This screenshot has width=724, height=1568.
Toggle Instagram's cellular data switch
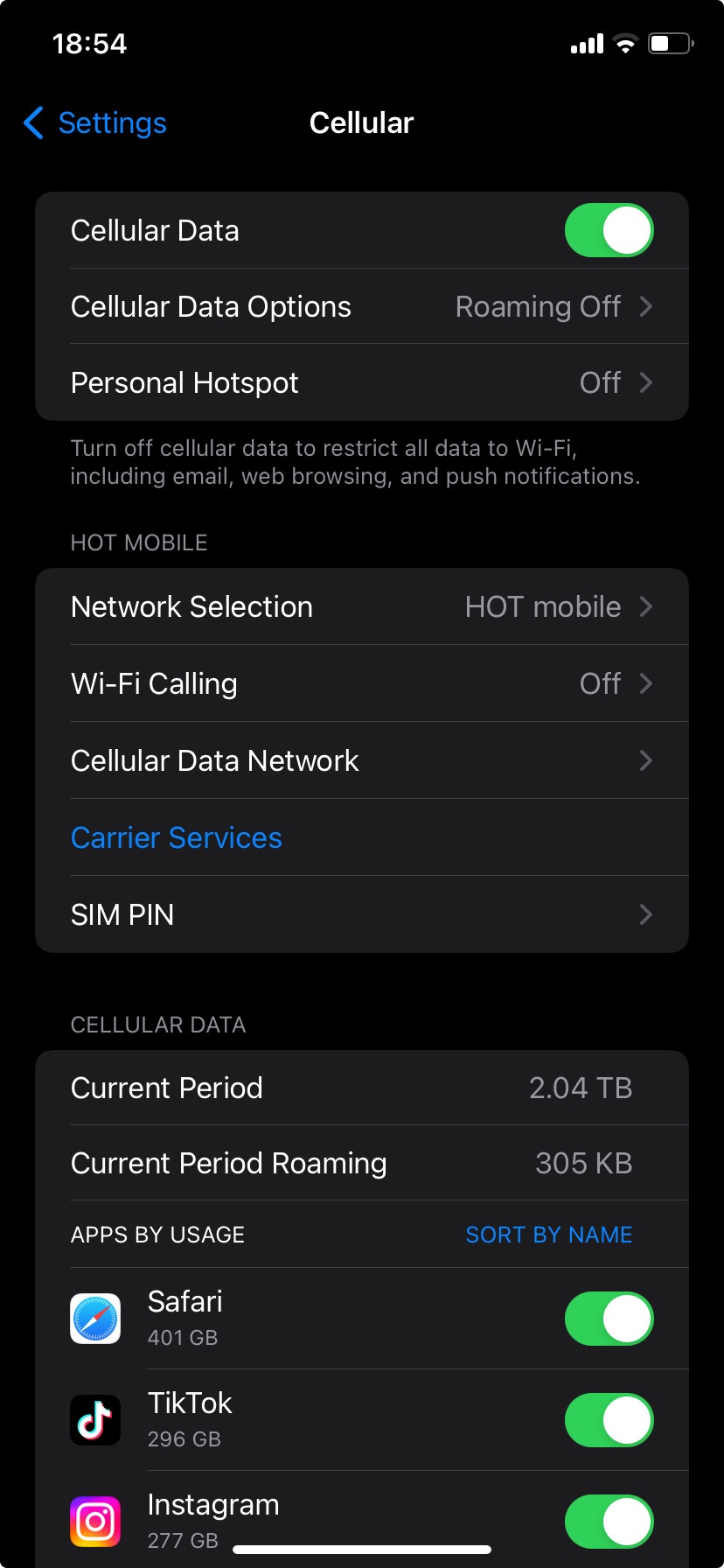(x=609, y=1522)
